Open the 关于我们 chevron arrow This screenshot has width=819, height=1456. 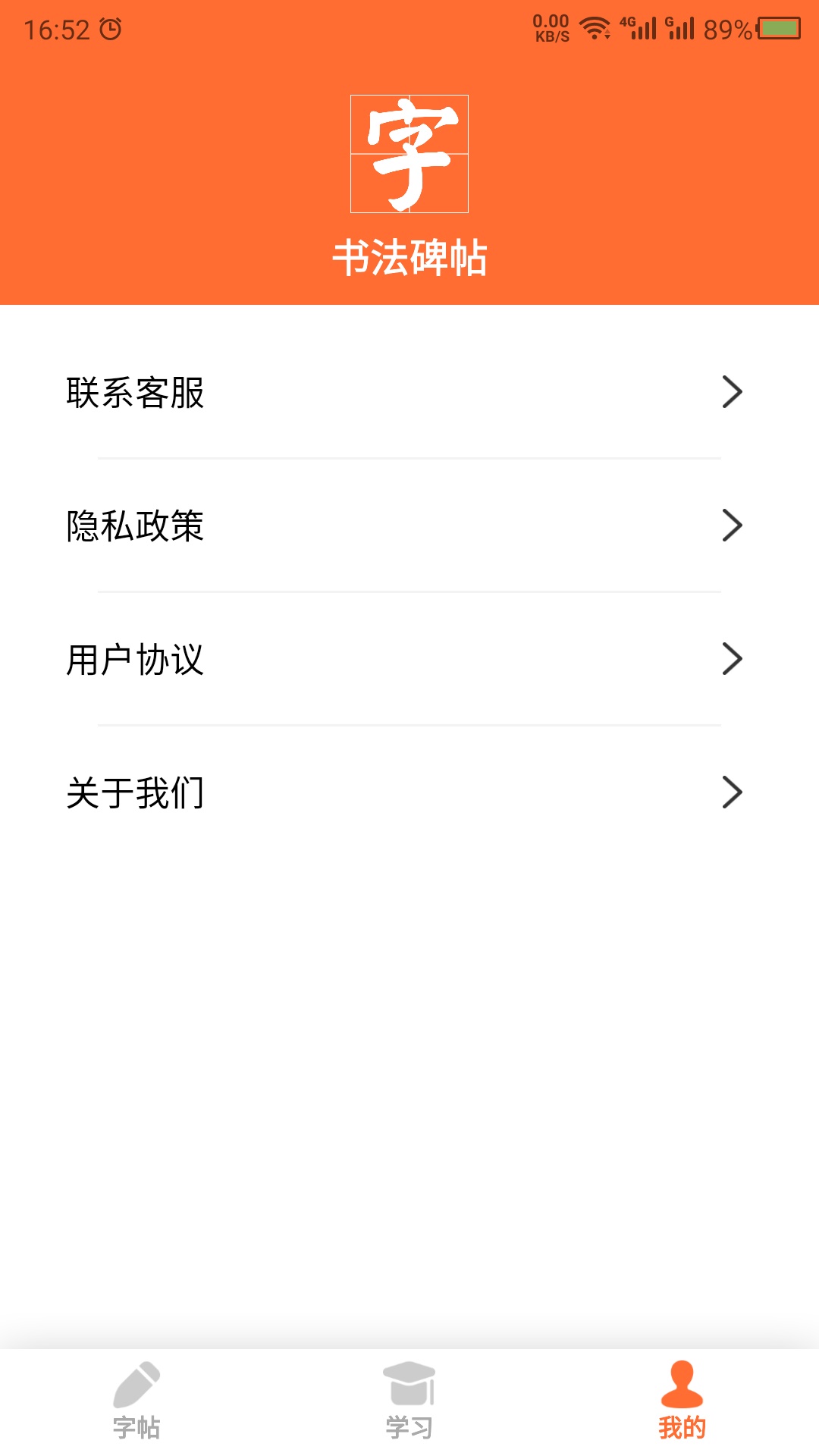point(733,793)
